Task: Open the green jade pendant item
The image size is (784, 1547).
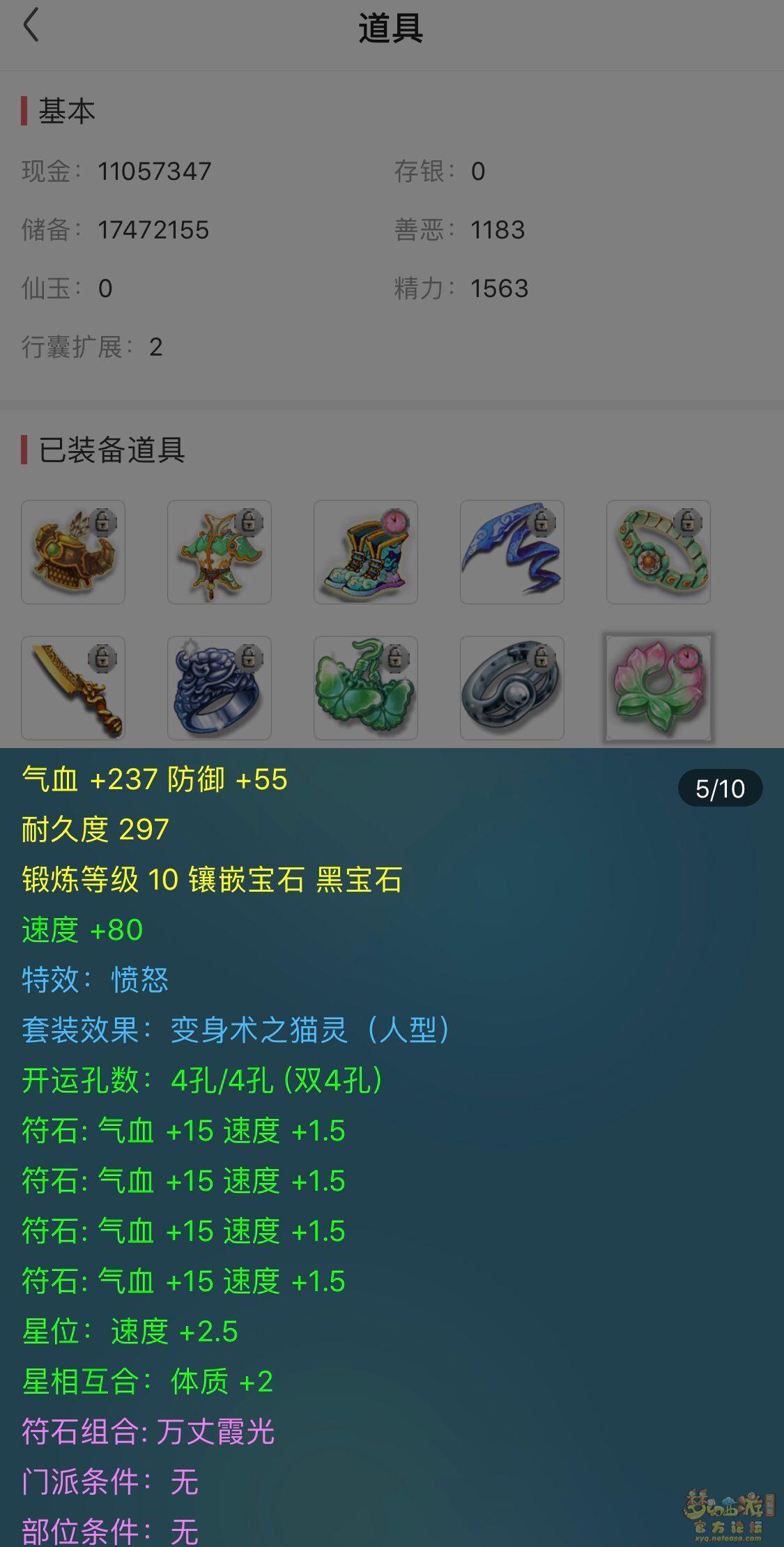Action: pyautogui.click(x=366, y=688)
